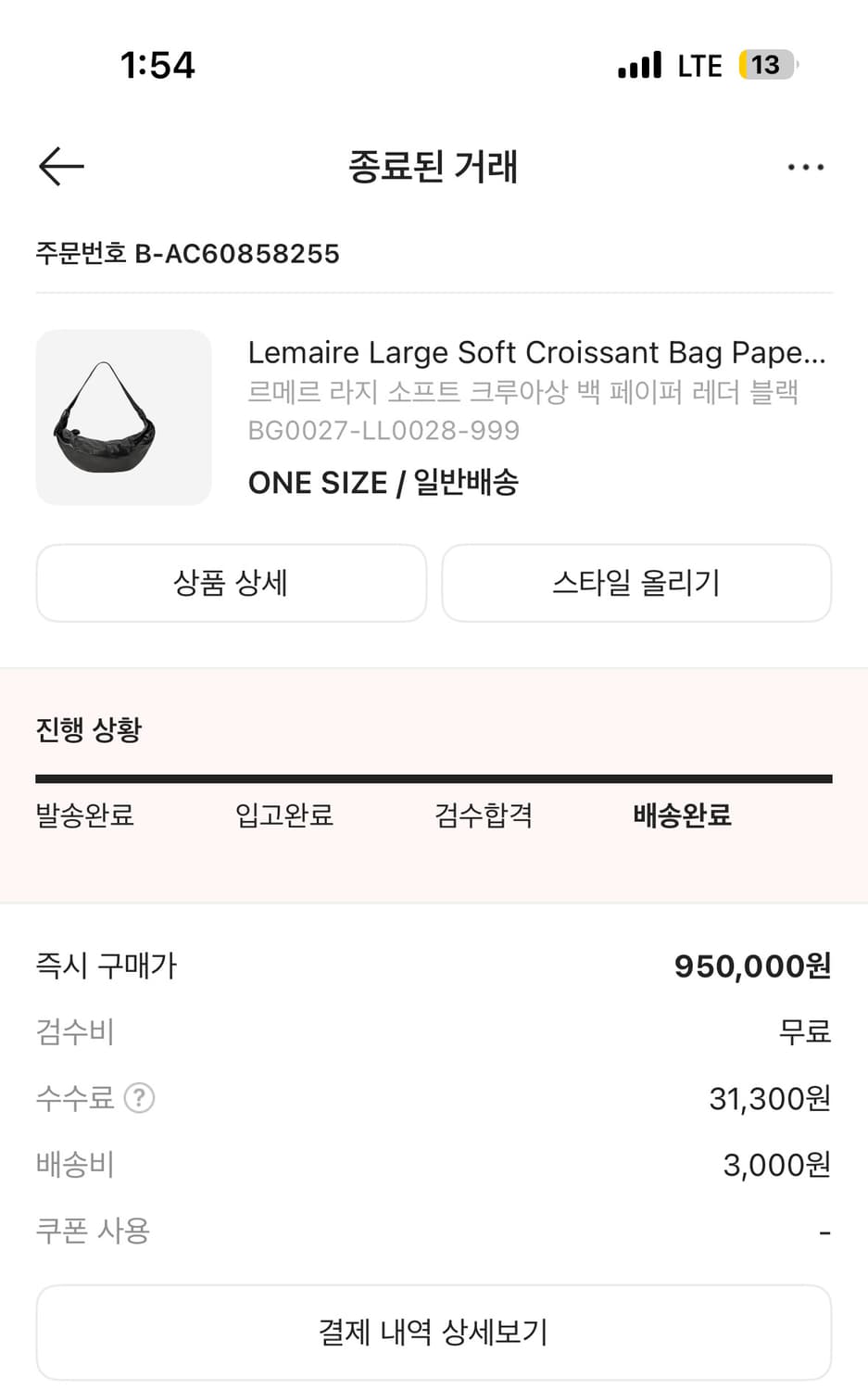The height and width of the screenshot is (1390, 868).
Task: Expand the 즉시 구매가 price row
Action: pos(434,966)
